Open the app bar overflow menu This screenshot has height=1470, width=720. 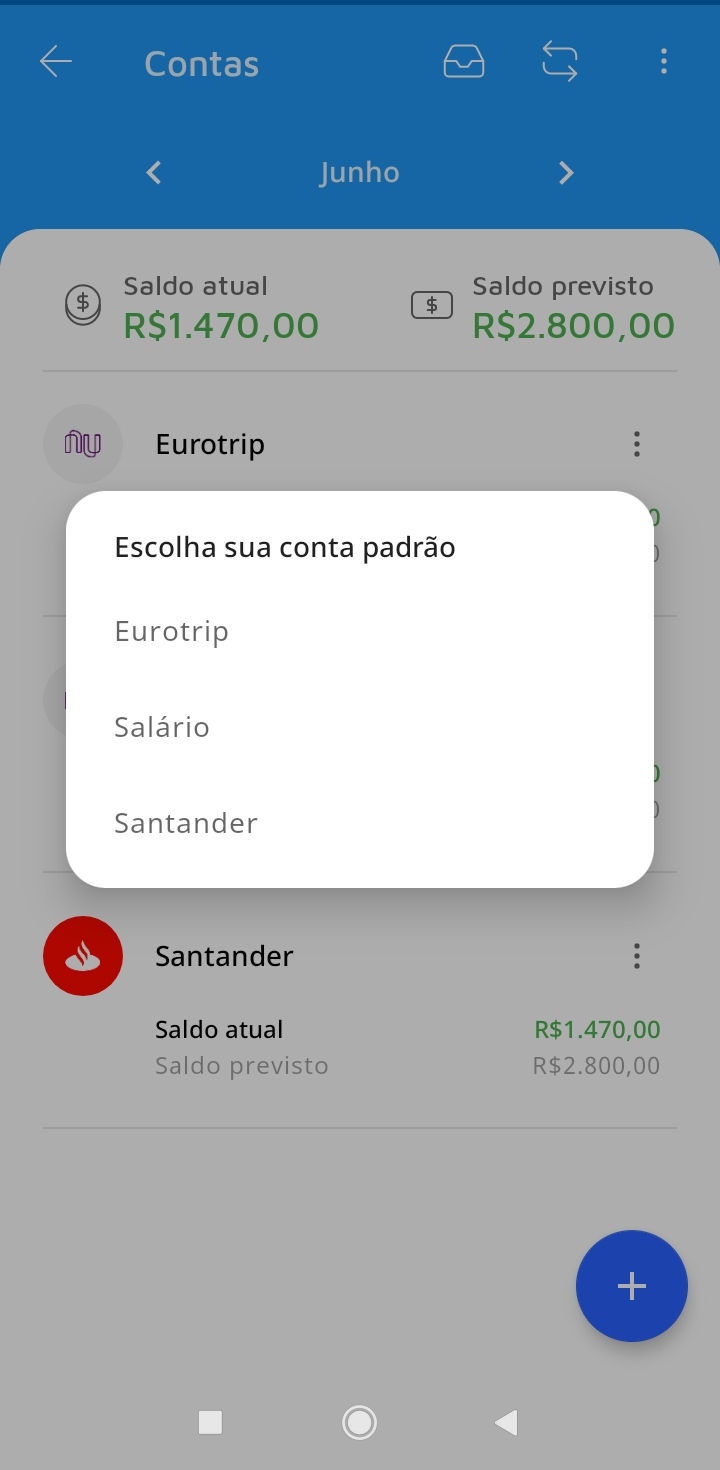[663, 63]
